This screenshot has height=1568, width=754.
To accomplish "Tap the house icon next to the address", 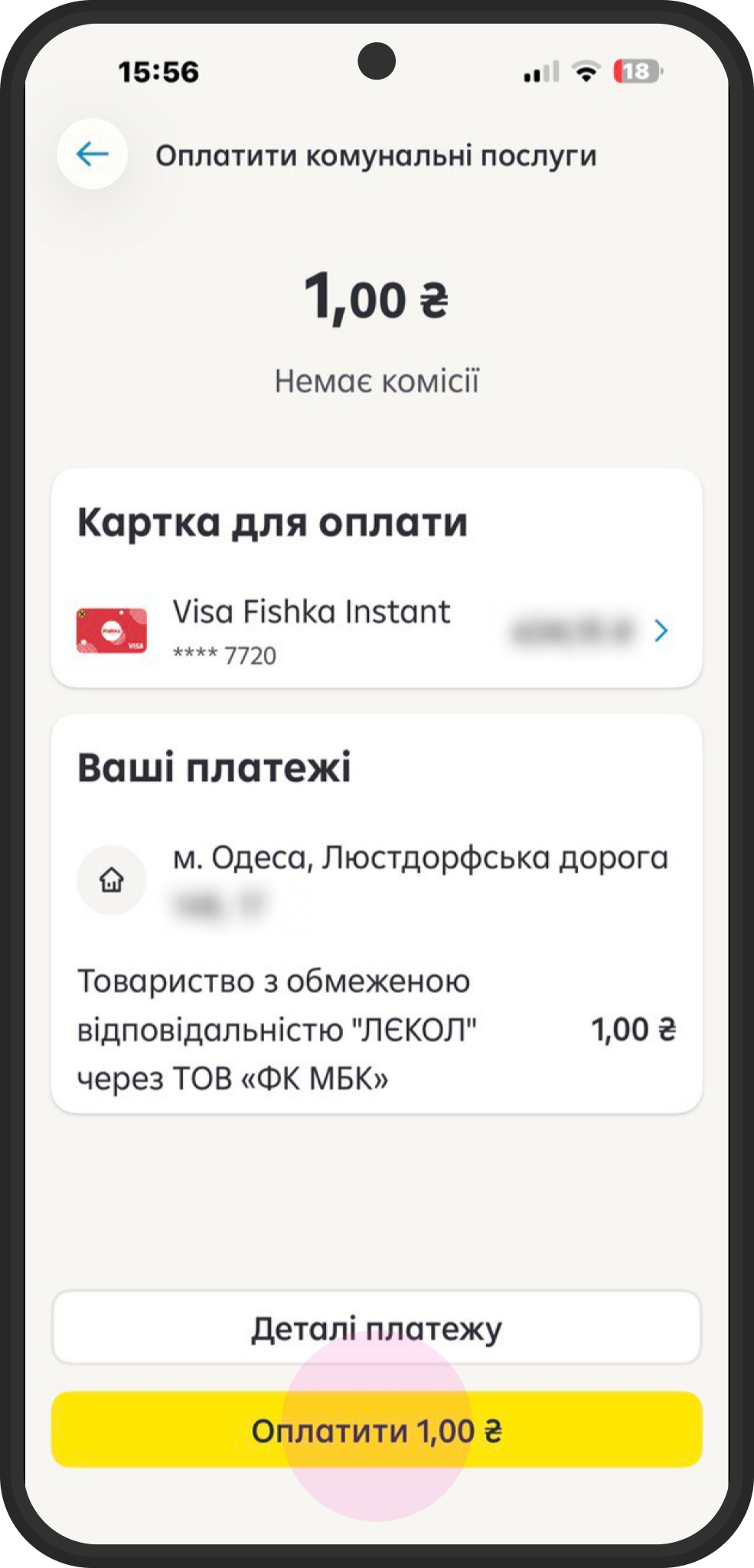I will (112, 881).
